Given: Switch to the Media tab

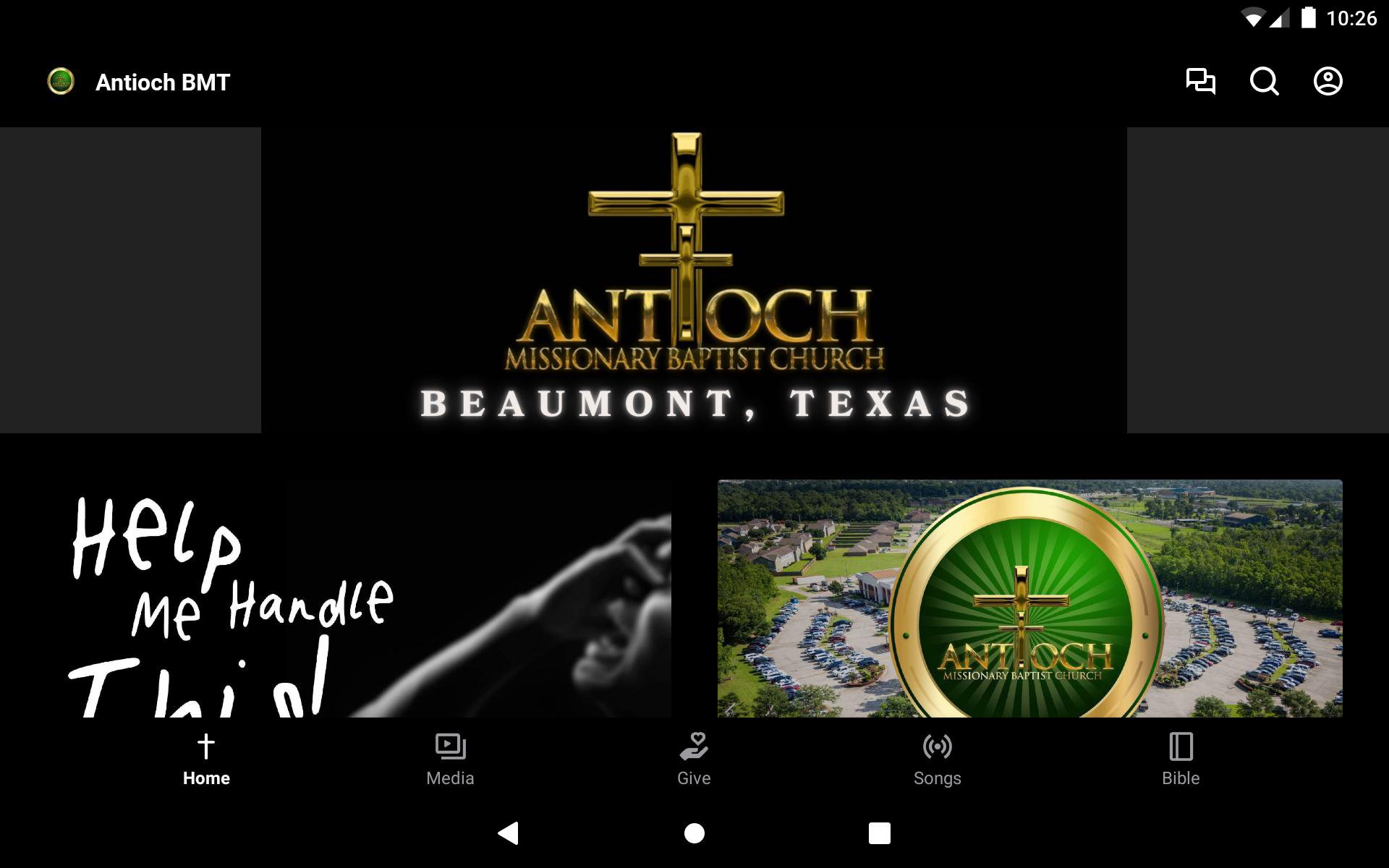Looking at the screenshot, I should tap(450, 759).
